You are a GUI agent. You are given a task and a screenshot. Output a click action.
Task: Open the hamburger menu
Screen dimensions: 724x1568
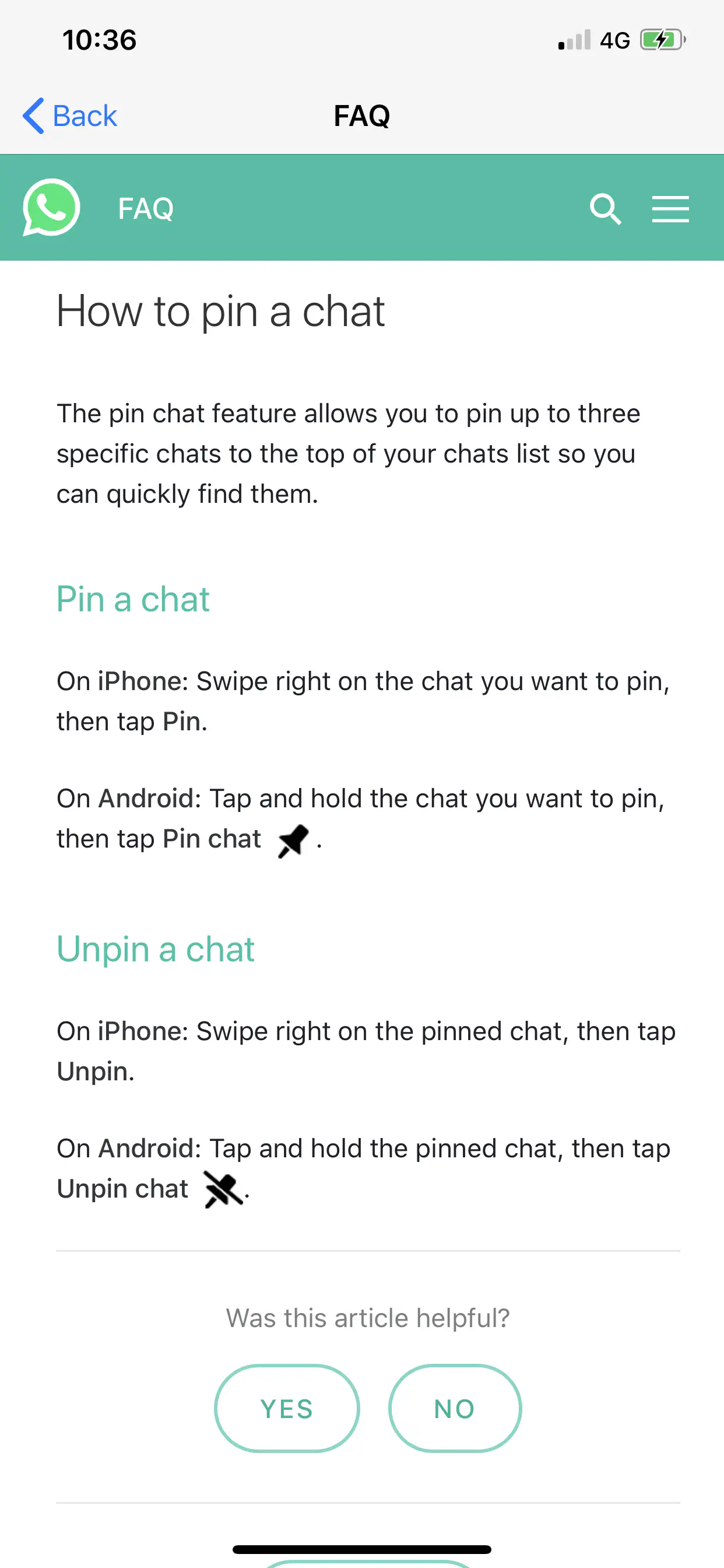670,209
